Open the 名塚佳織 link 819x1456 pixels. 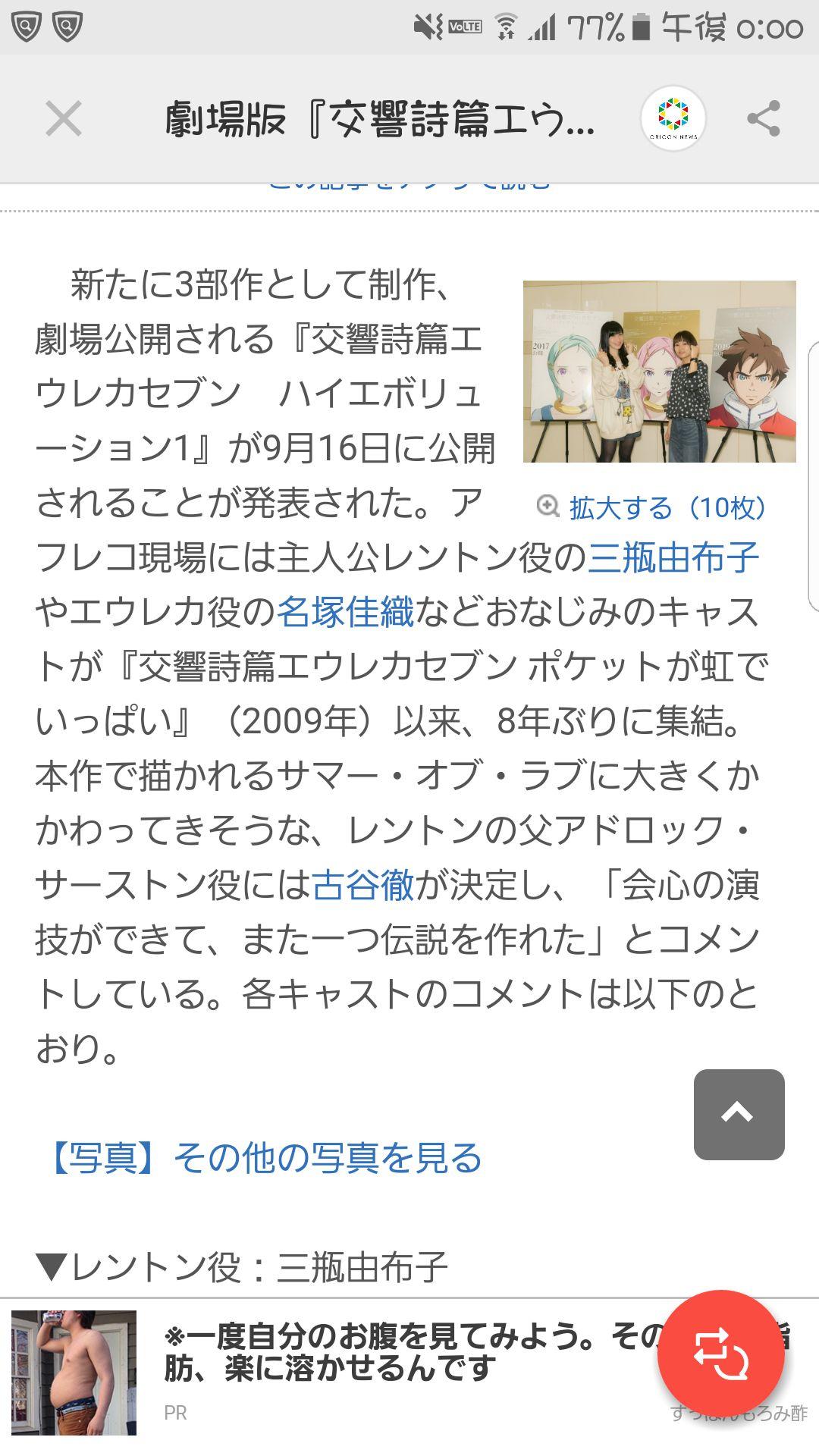(345, 612)
